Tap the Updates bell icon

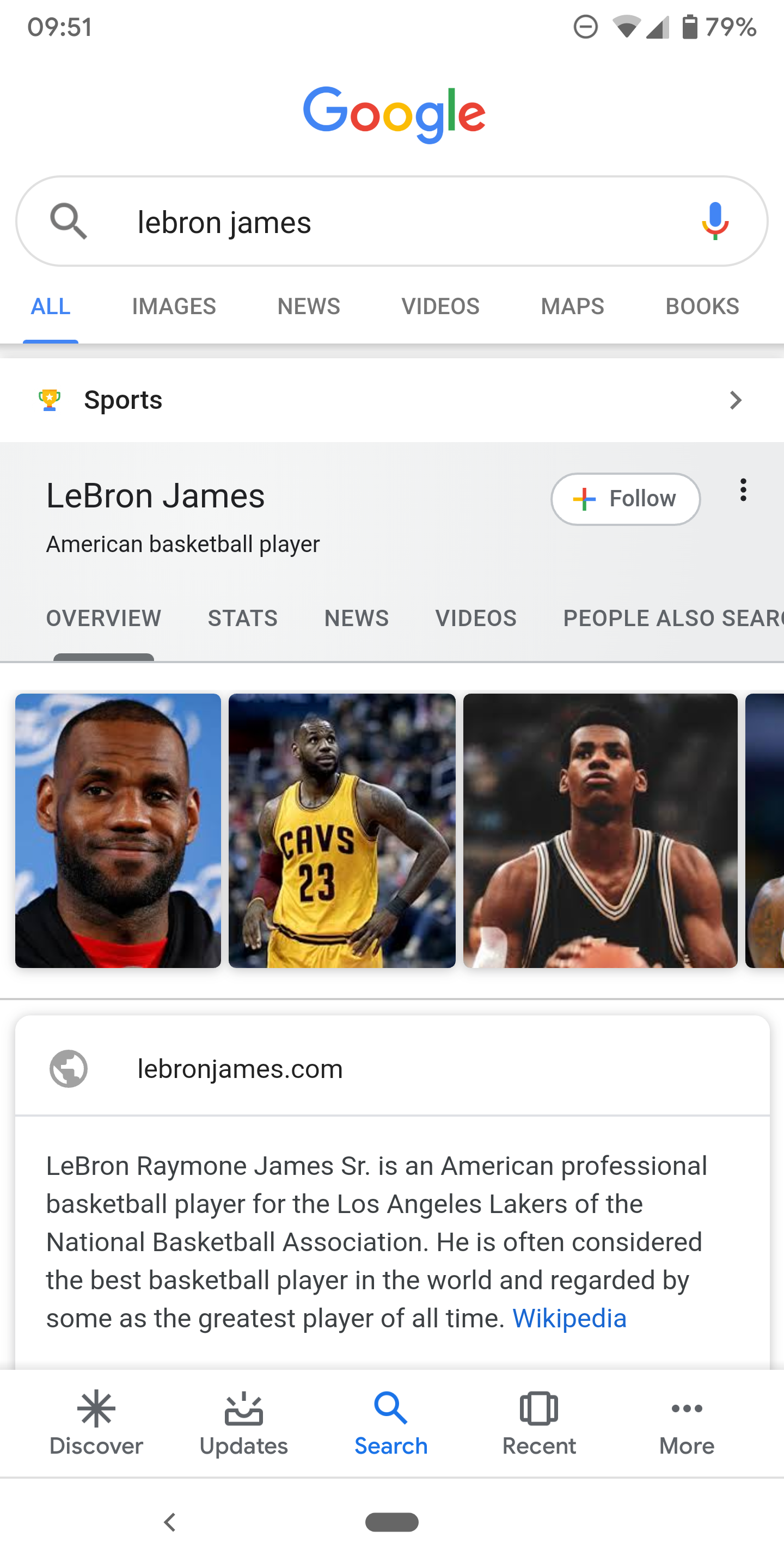(243, 1407)
